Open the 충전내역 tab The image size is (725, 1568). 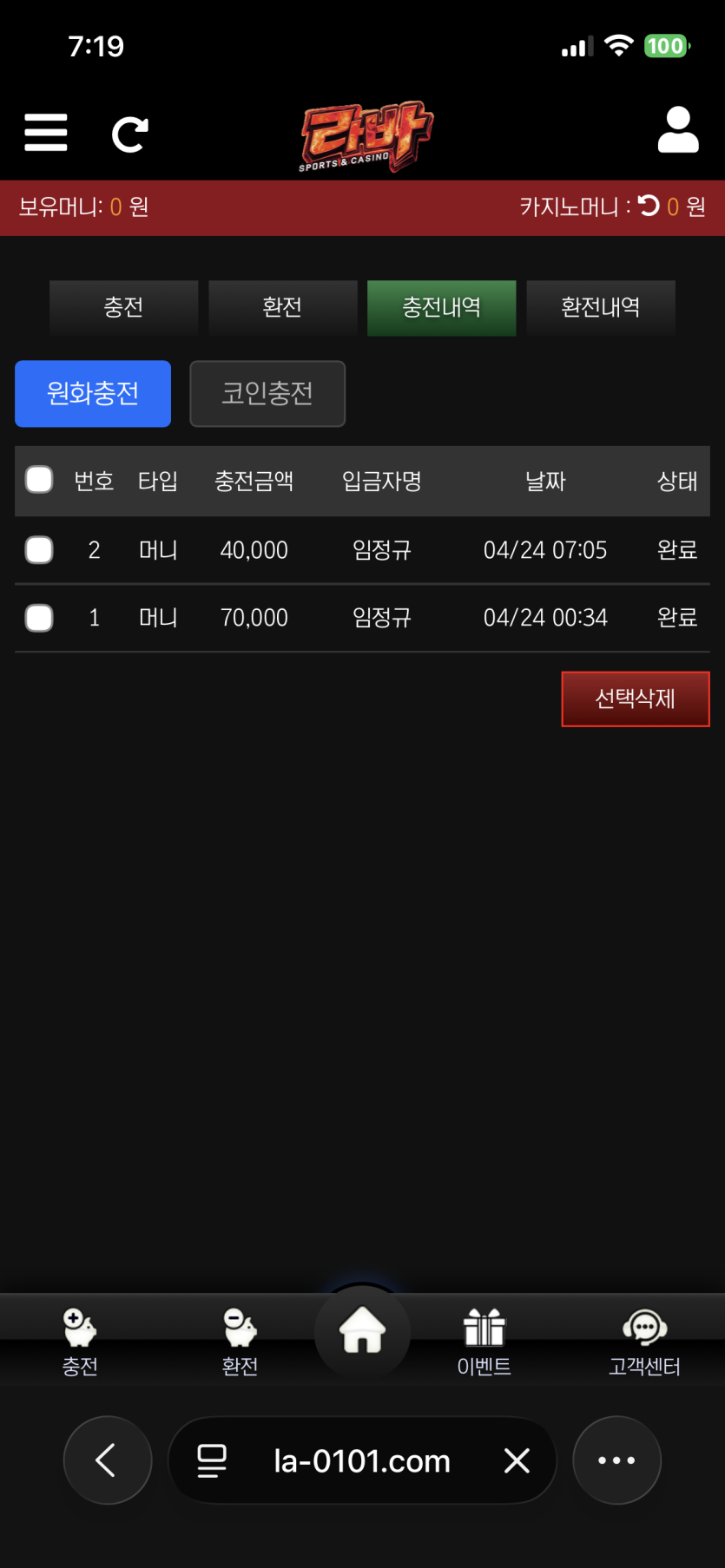[441, 307]
